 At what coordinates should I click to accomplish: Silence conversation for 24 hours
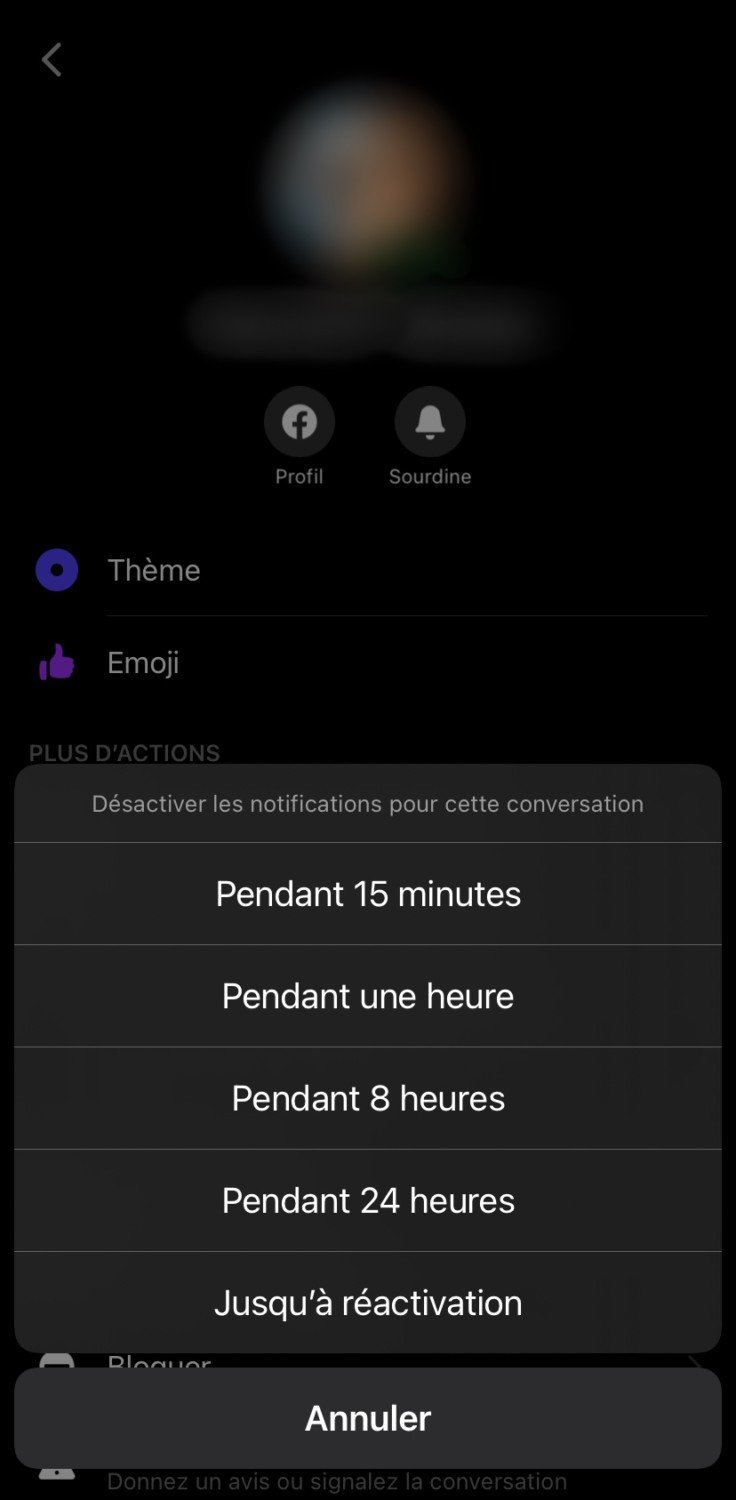coord(368,1200)
